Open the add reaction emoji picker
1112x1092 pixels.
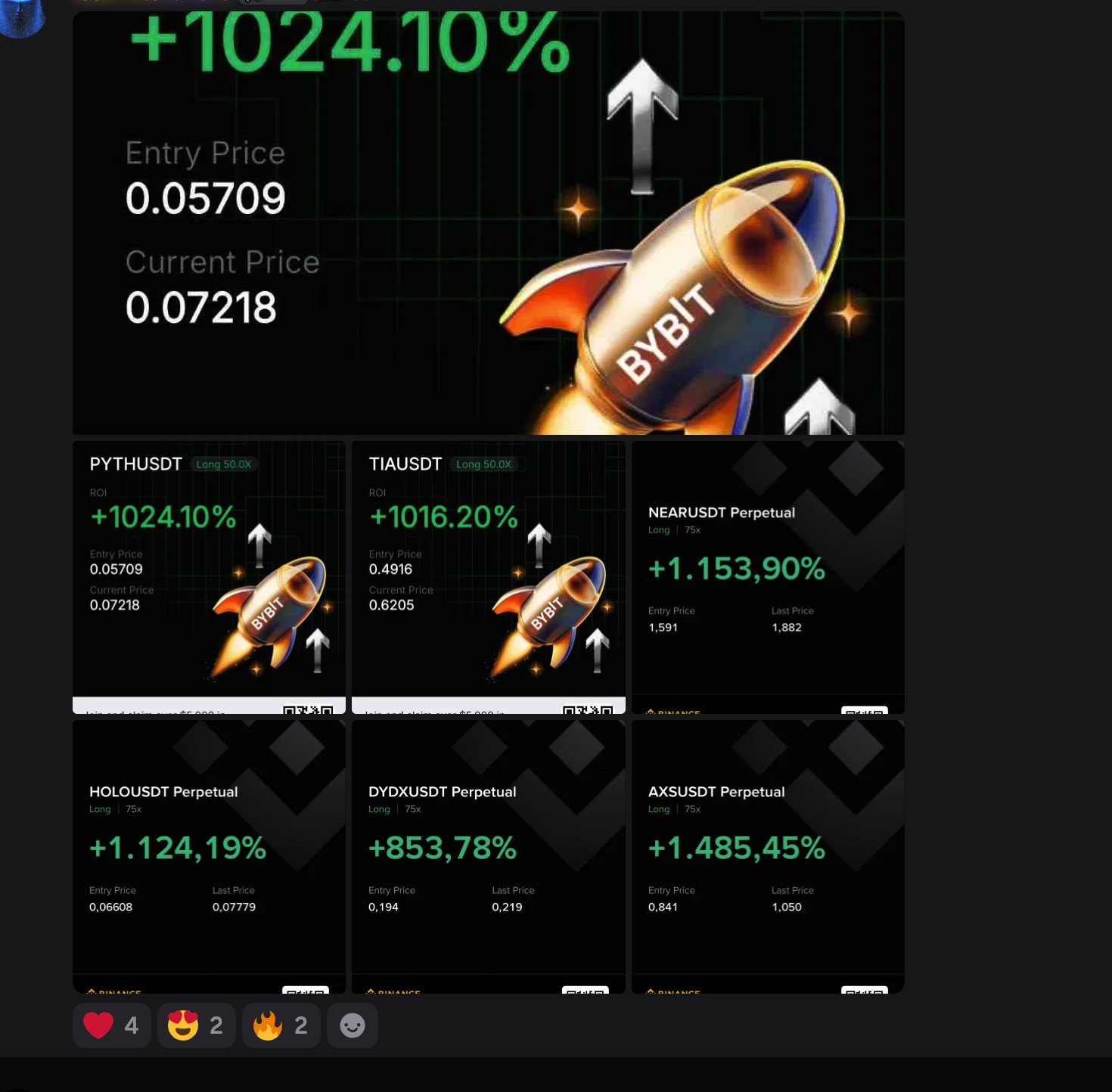point(352,1025)
